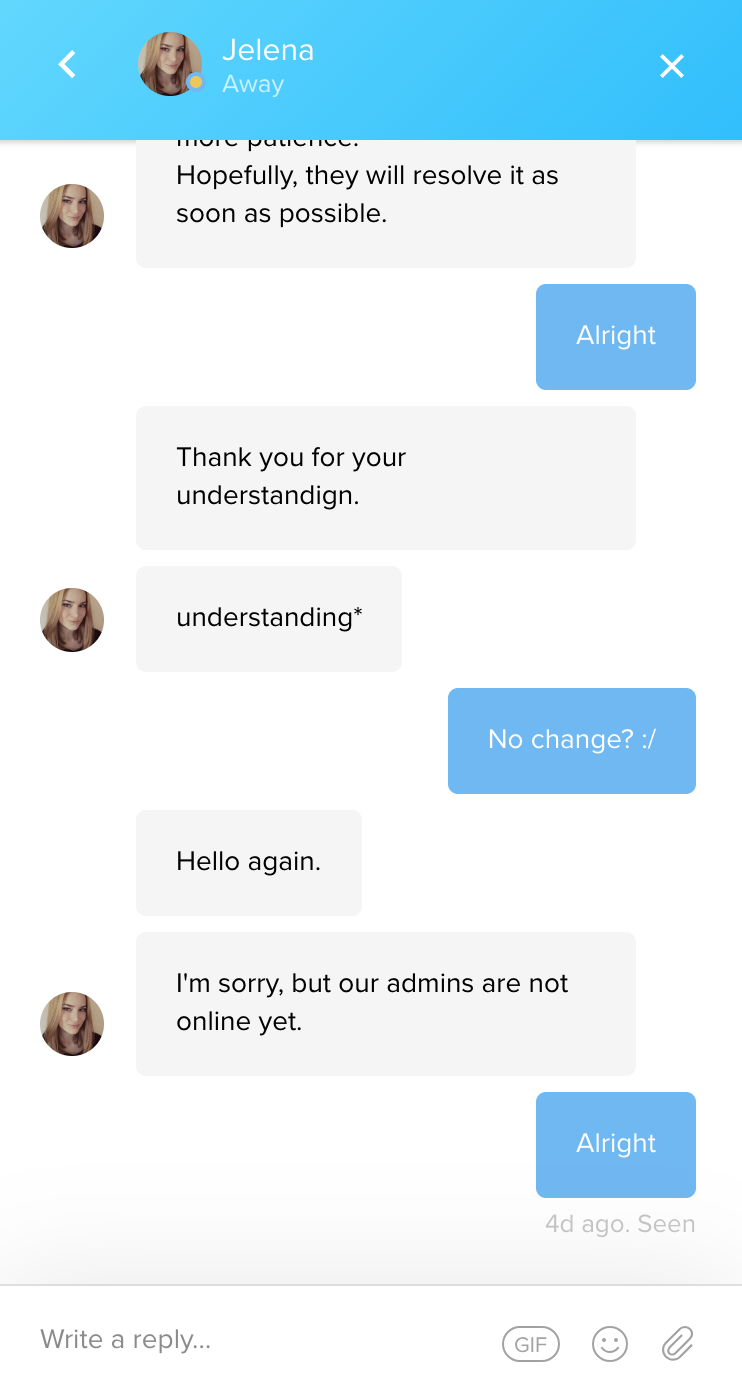Open Jelena's profile picture in the header
742x1390 pixels.
click(170, 64)
